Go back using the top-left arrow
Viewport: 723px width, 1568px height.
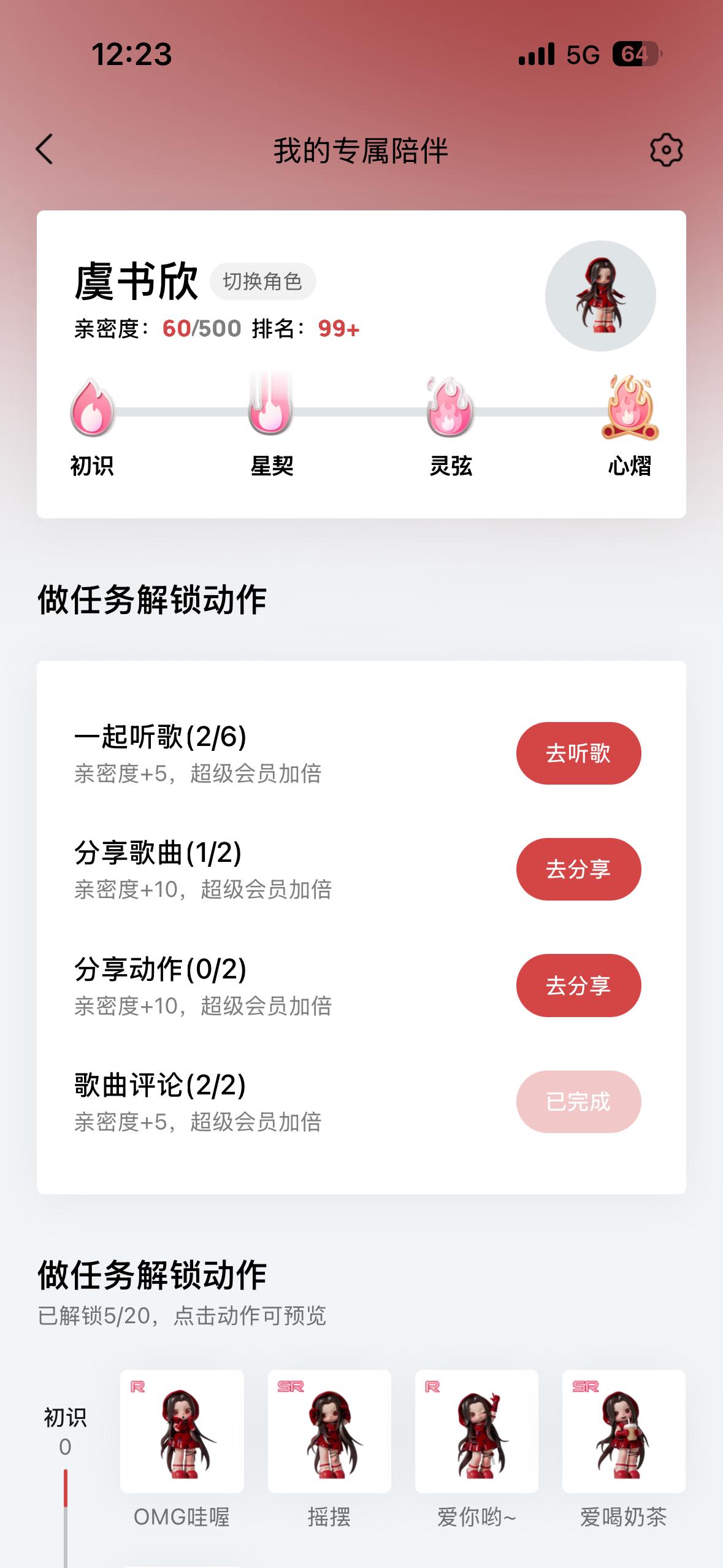(x=45, y=149)
